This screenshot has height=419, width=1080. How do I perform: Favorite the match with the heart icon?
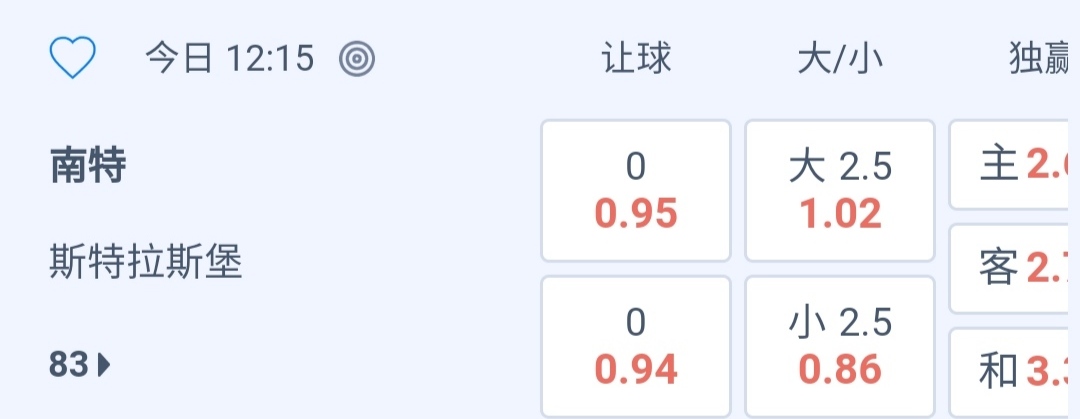72,59
